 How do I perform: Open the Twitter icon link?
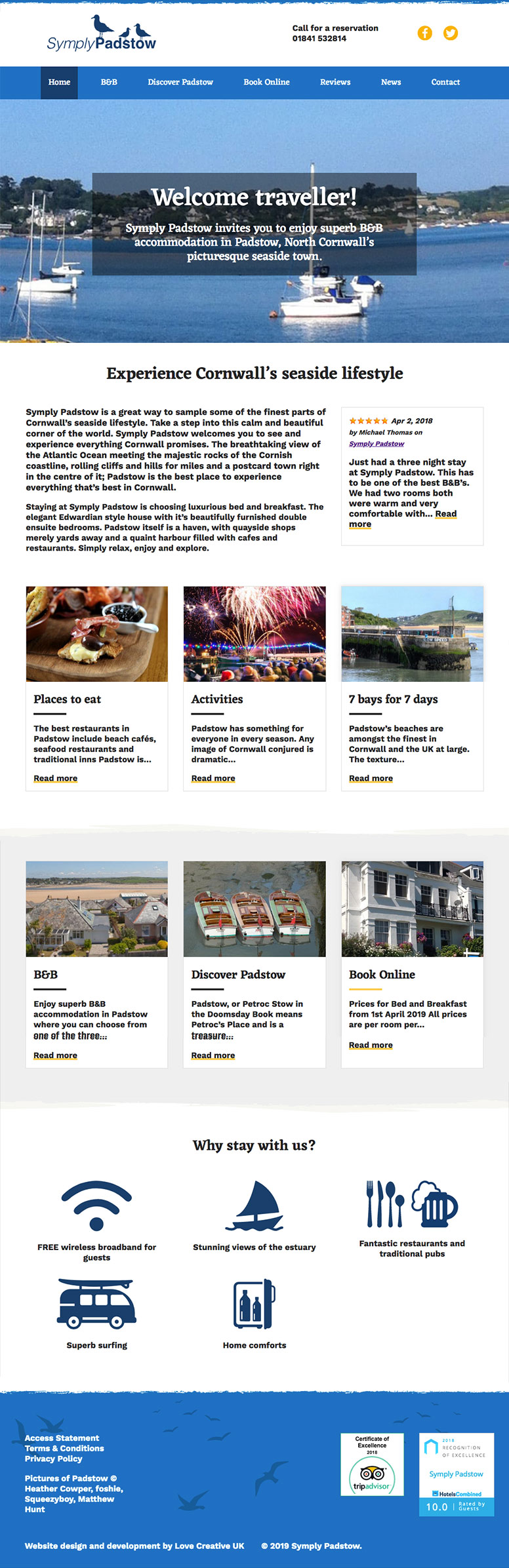451,33
